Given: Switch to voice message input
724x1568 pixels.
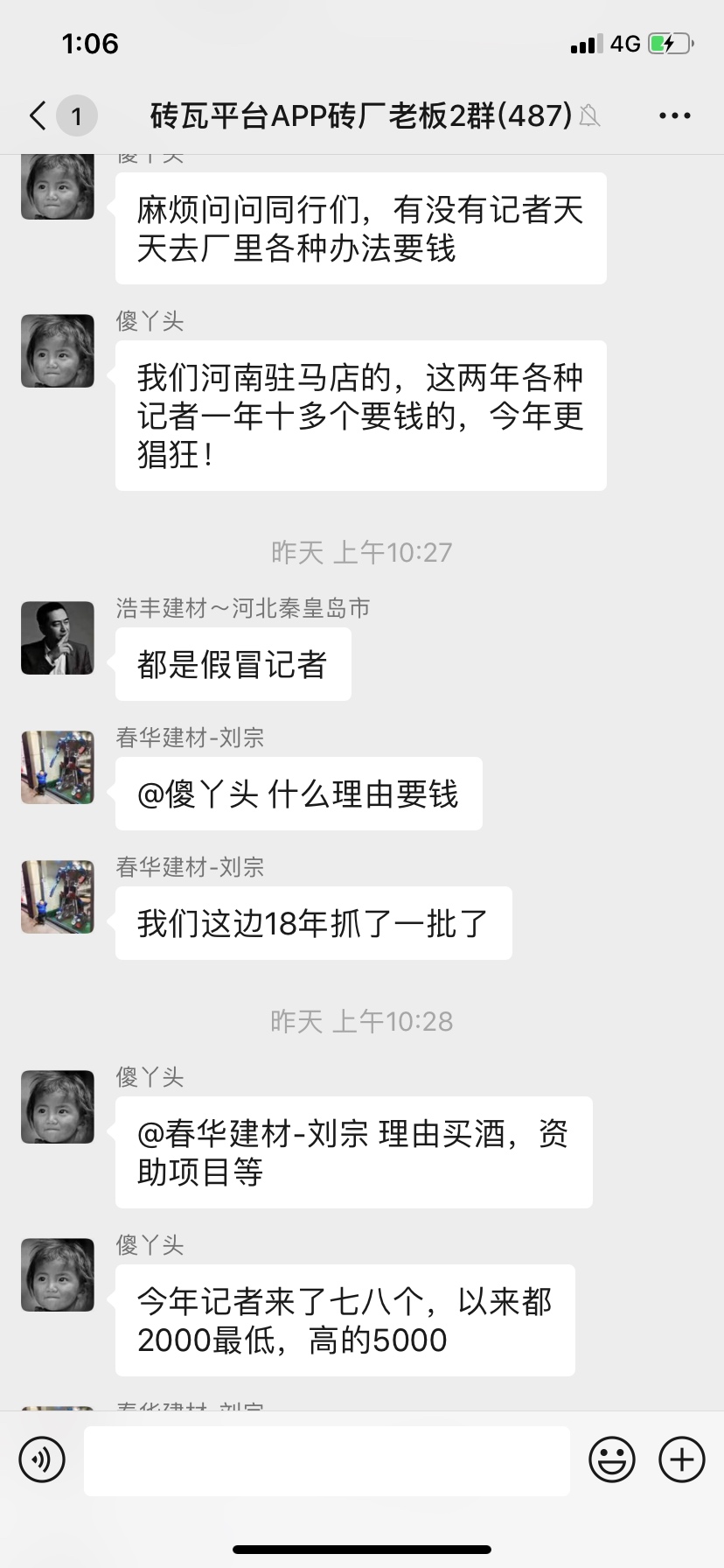Looking at the screenshot, I should [42, 1459].
